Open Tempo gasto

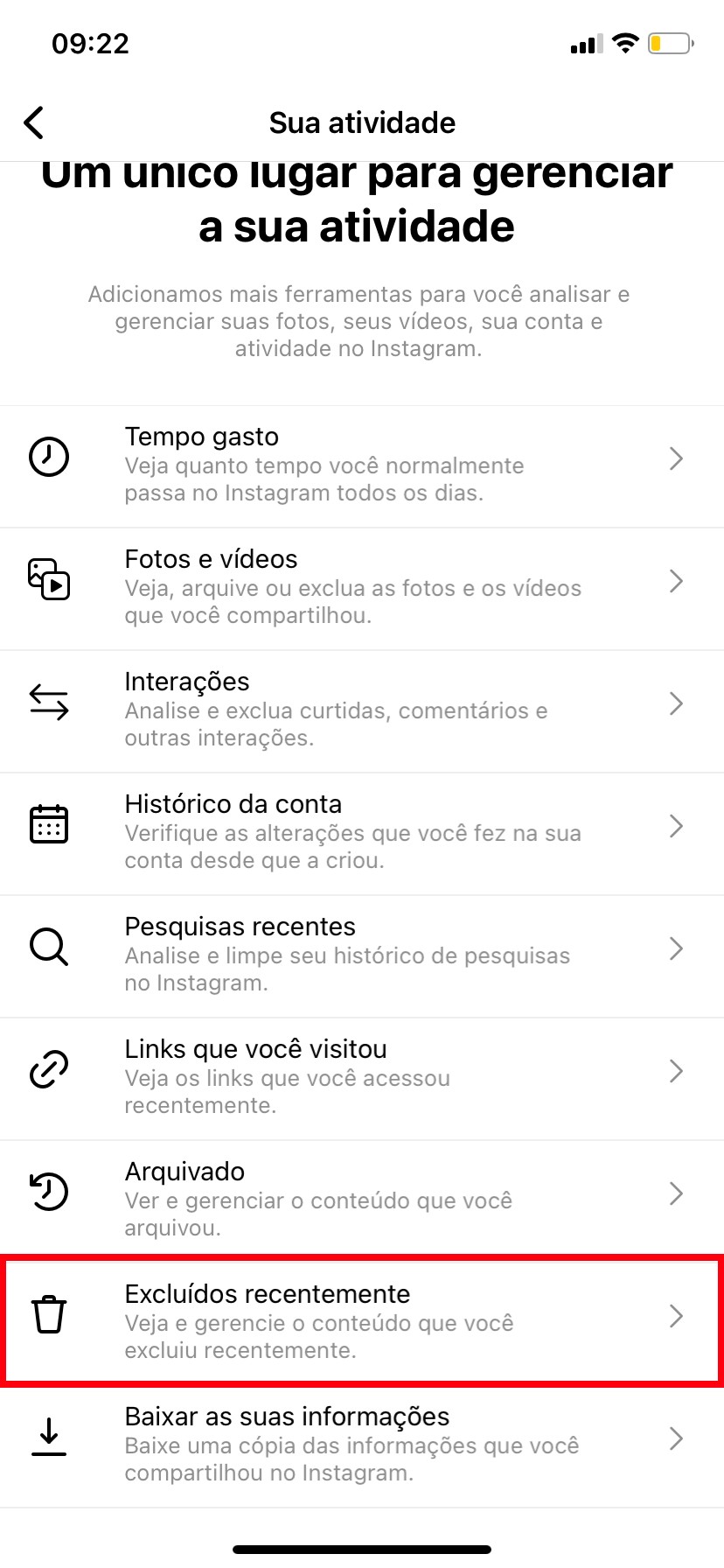pyautogui.click(x=362, y=465)
